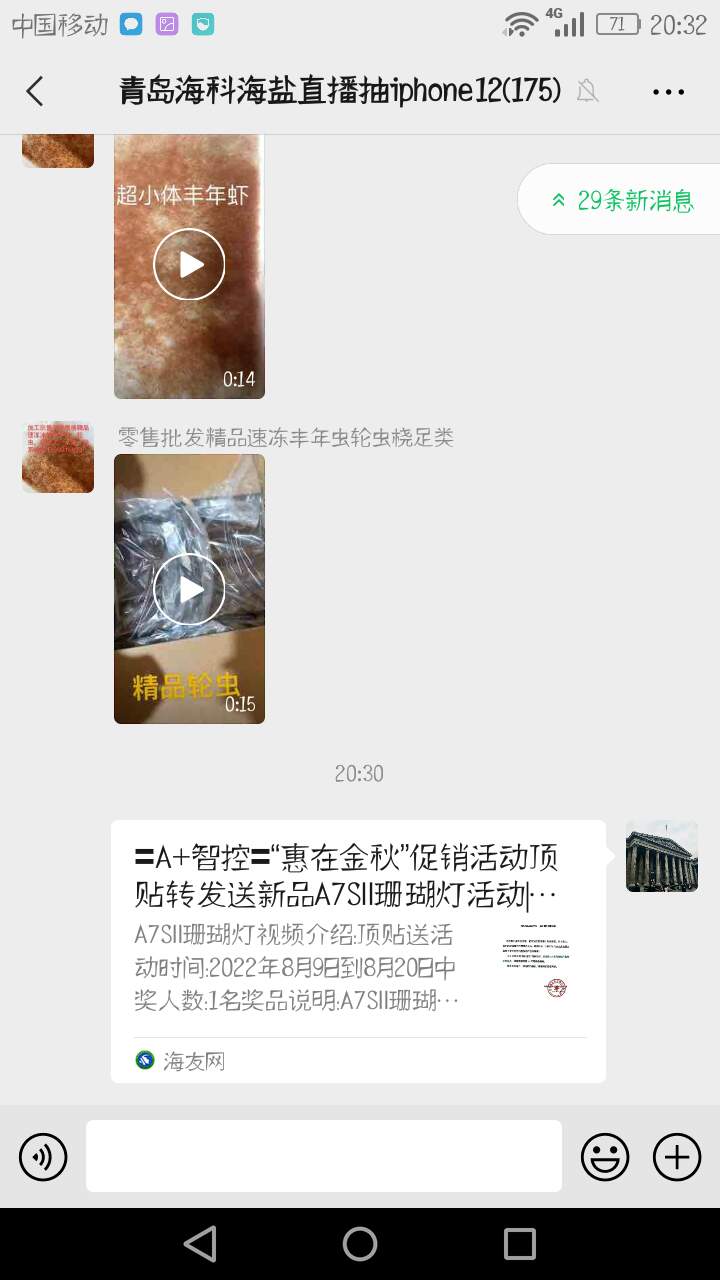The width and height of the screenshot is (720, 1280).
Task: Focus the message text field
Action: 323,1156
